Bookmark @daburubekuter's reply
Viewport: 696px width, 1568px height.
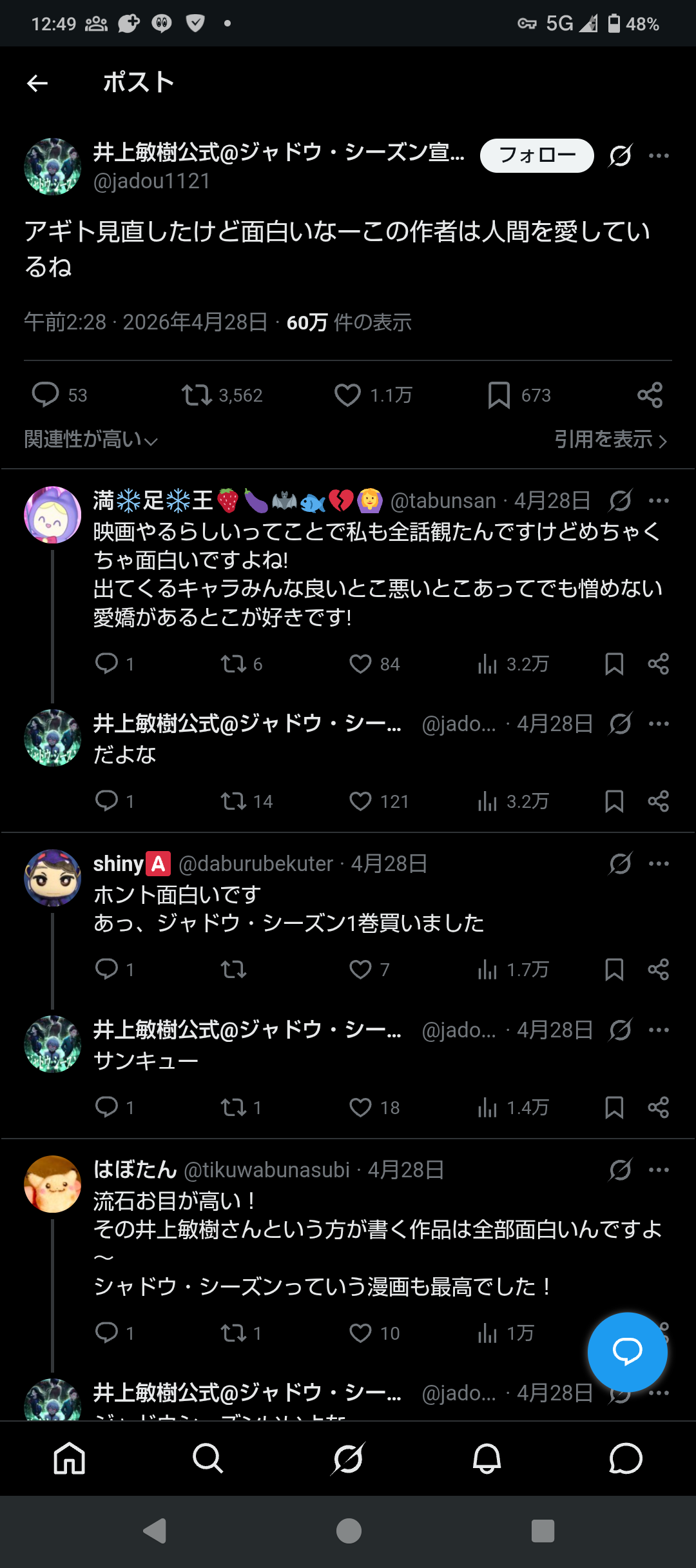point(614,970)
